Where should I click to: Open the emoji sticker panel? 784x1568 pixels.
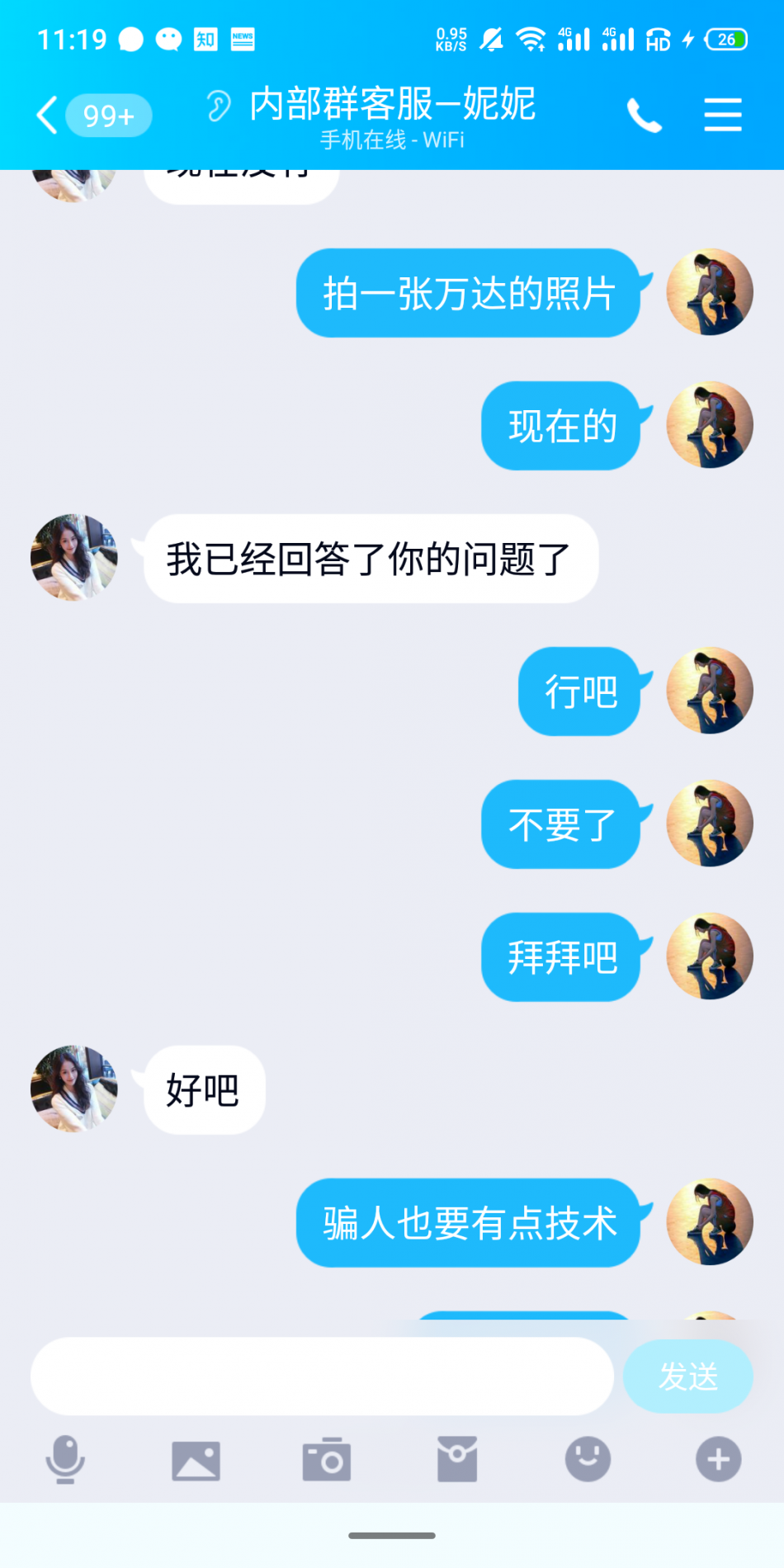588,1459
